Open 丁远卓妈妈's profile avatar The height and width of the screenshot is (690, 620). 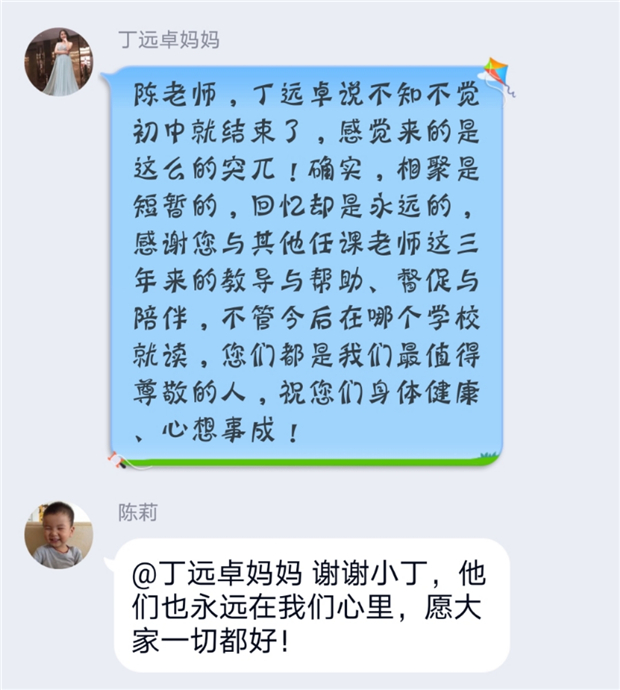pyautogui.click(x=59, y=62)
